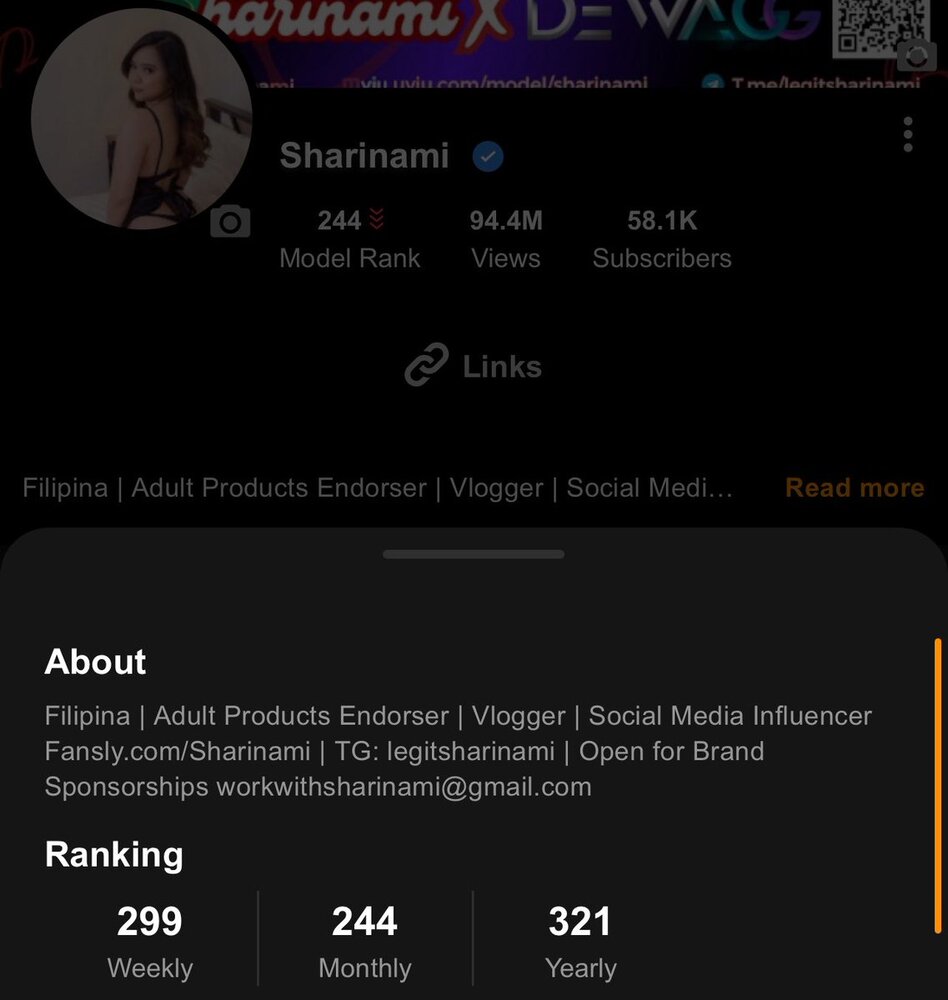Tap Read more to expand bio
The image size is (948, 1000).
pyautogui.click(x=854, y=488)
